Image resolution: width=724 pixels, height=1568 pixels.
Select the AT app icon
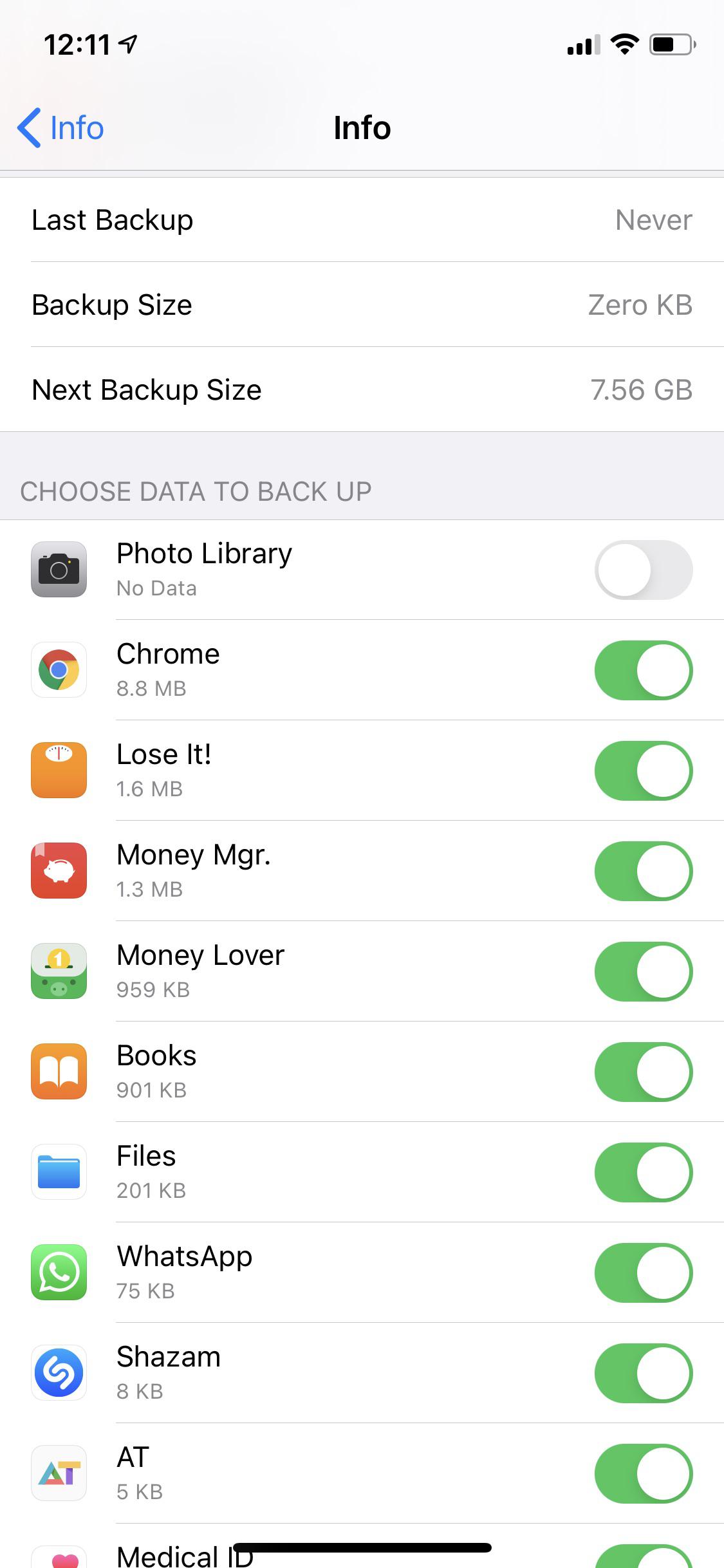pos(59,1473)
